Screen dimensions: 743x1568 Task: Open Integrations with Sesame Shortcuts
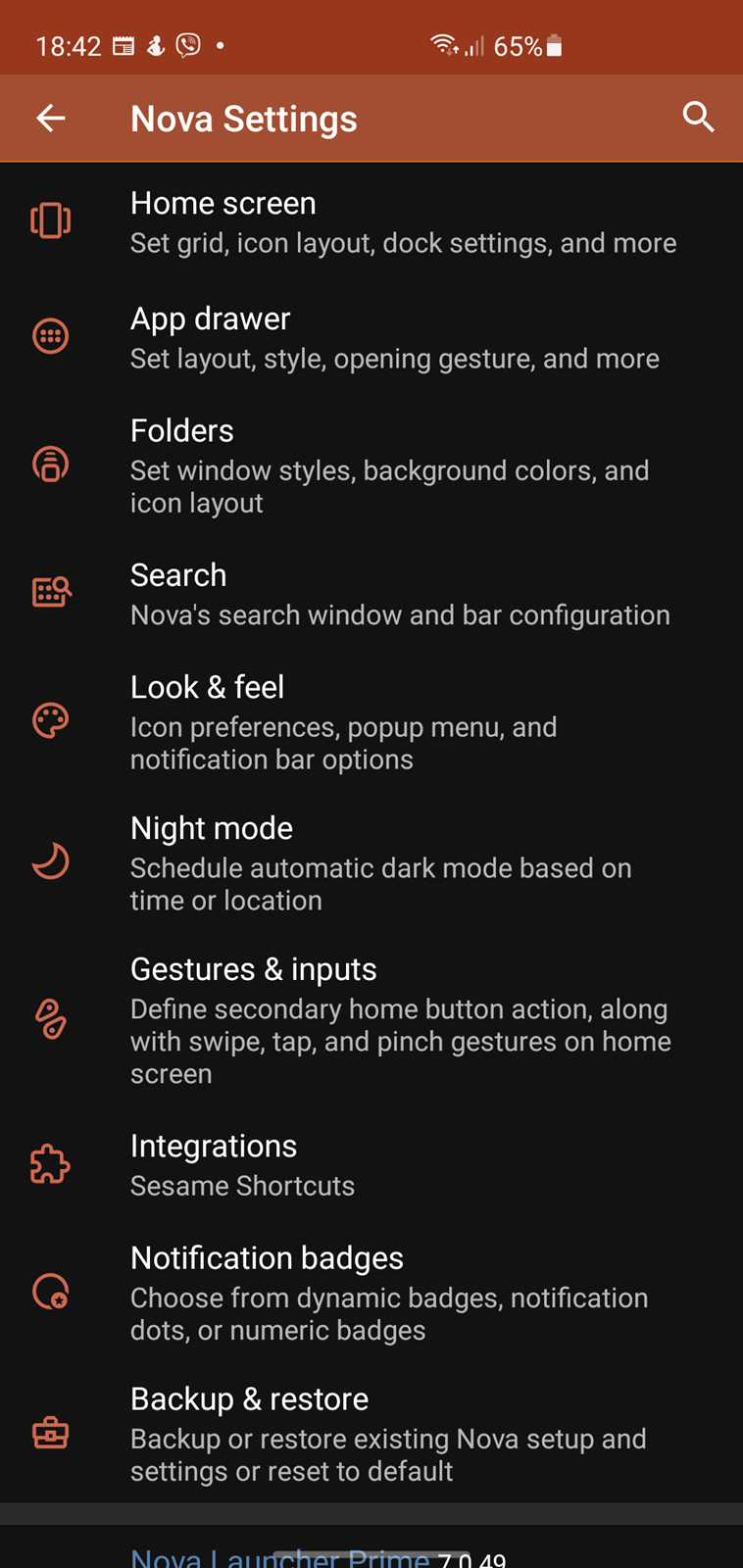coord(371,1164)
